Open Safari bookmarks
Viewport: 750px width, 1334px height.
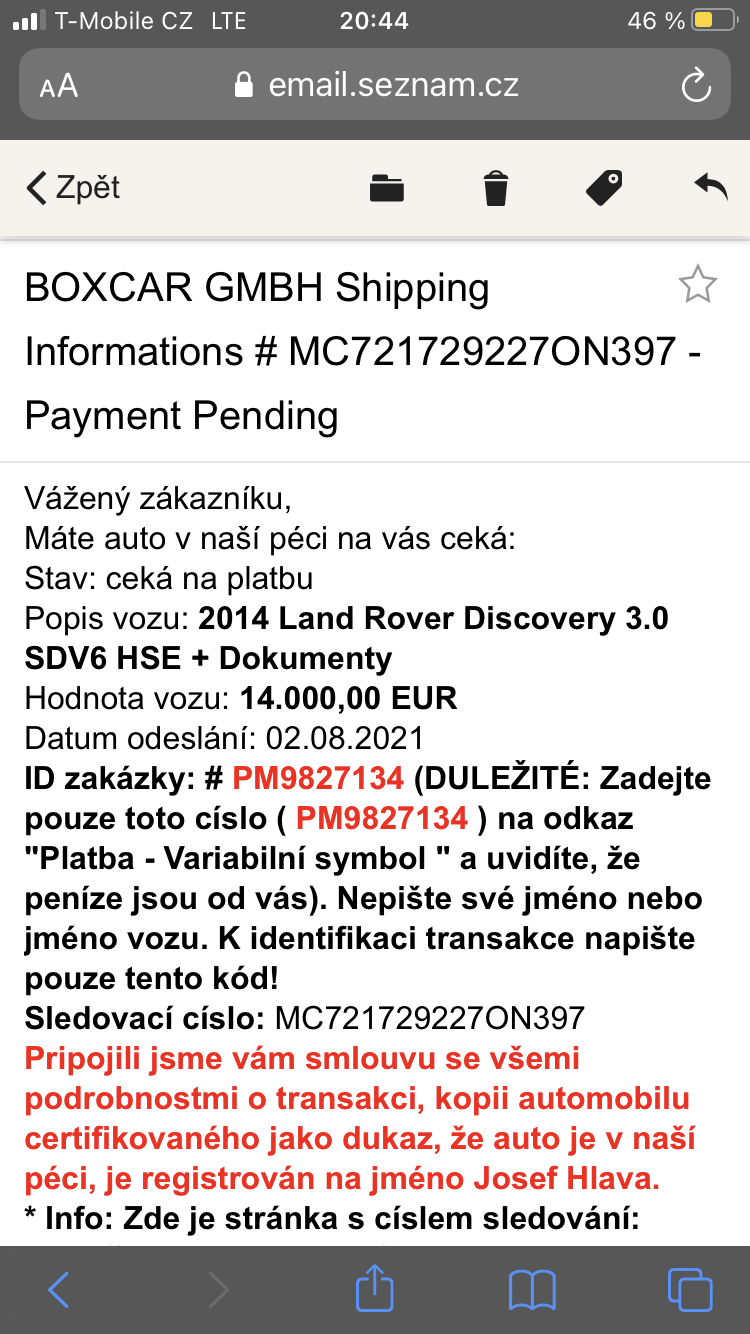(531, 1290)
